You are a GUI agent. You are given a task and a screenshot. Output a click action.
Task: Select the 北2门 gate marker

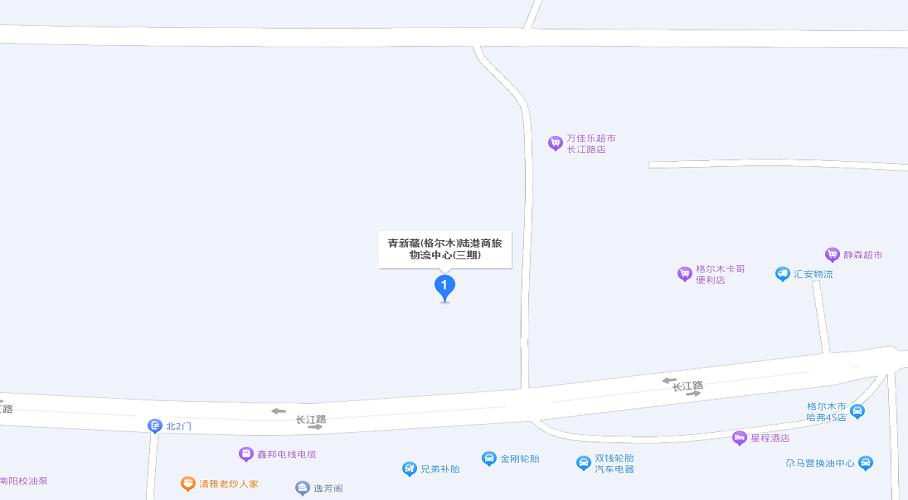point(155,426)
